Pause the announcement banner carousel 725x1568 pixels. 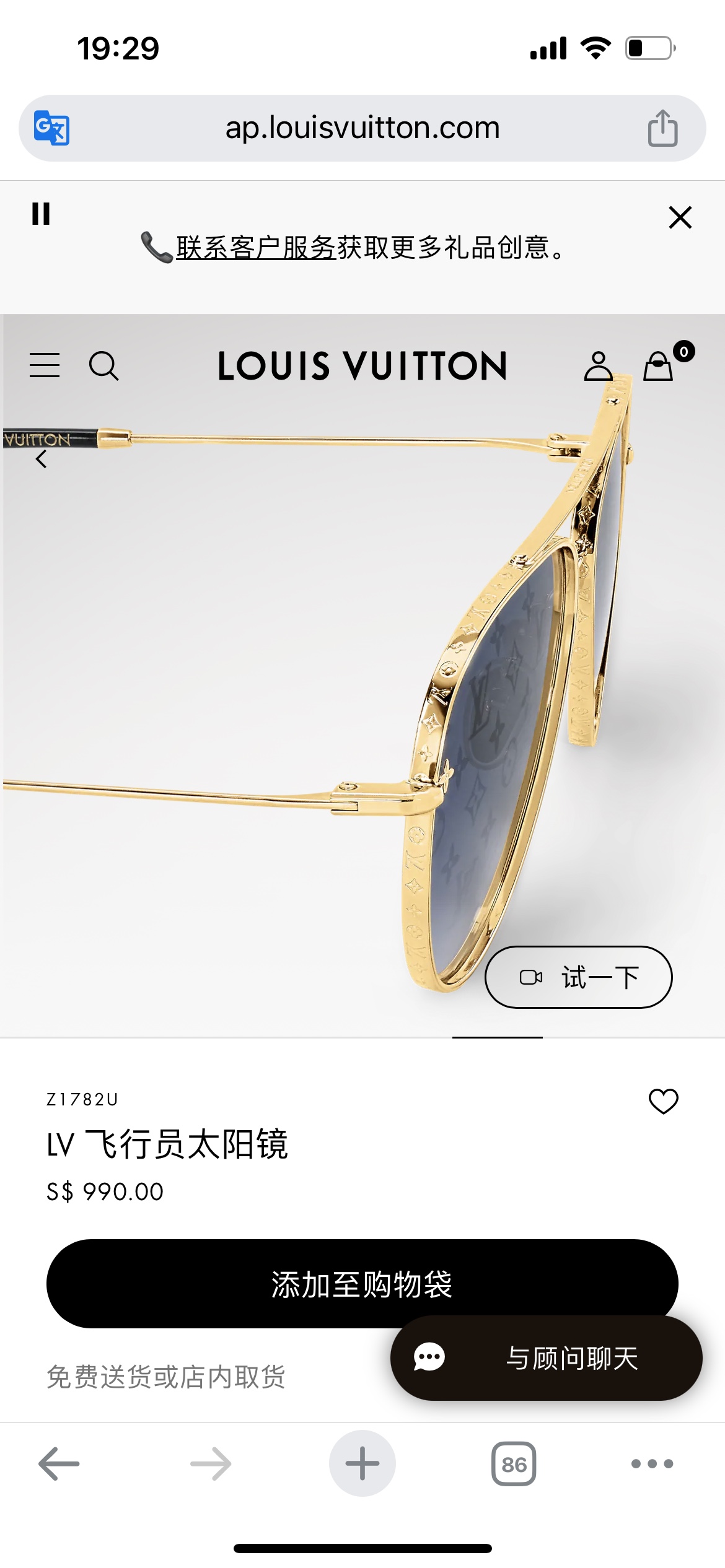click(41, 214)
